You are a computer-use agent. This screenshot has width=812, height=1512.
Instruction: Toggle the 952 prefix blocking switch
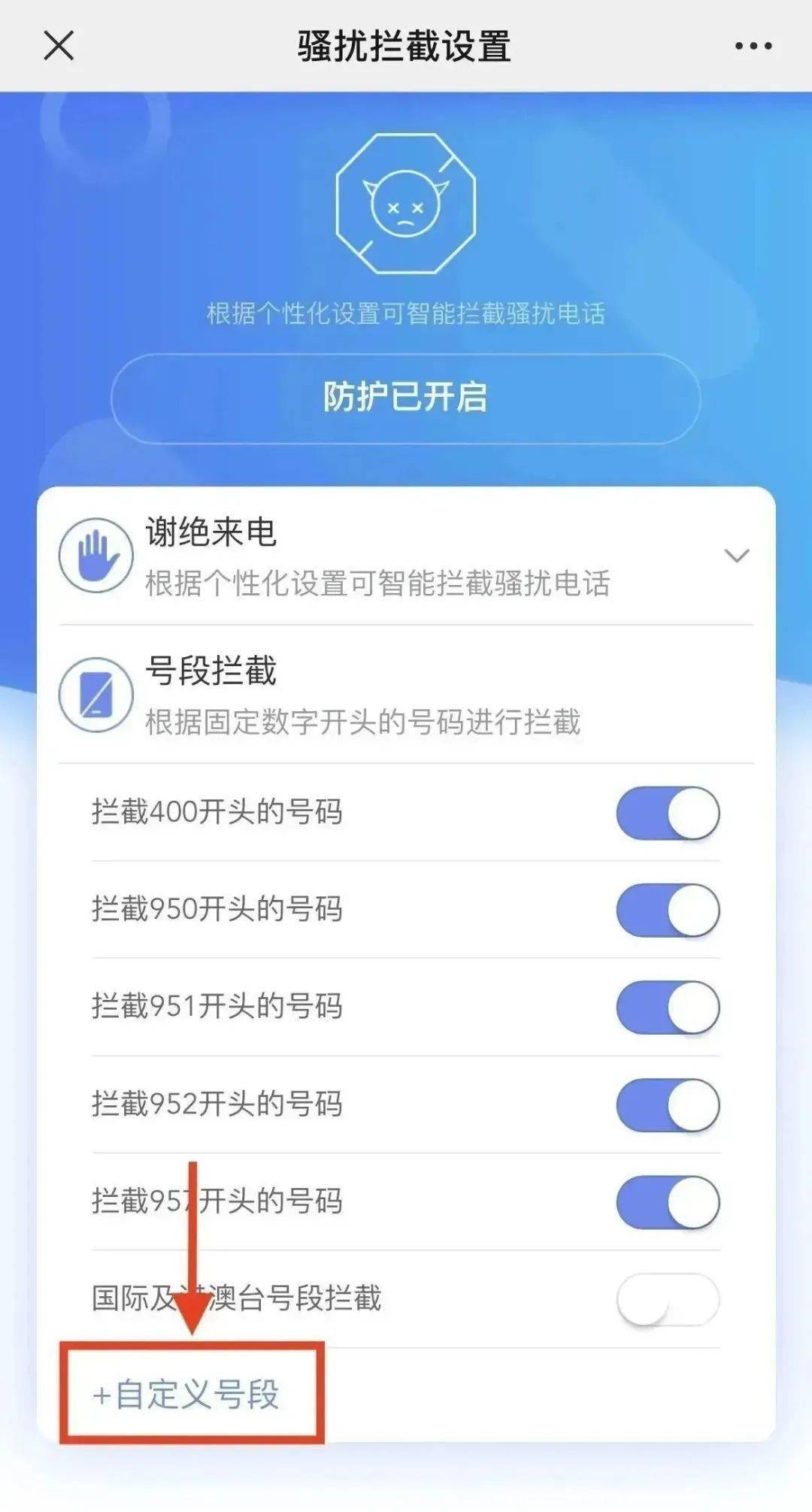pos(668,1104)
